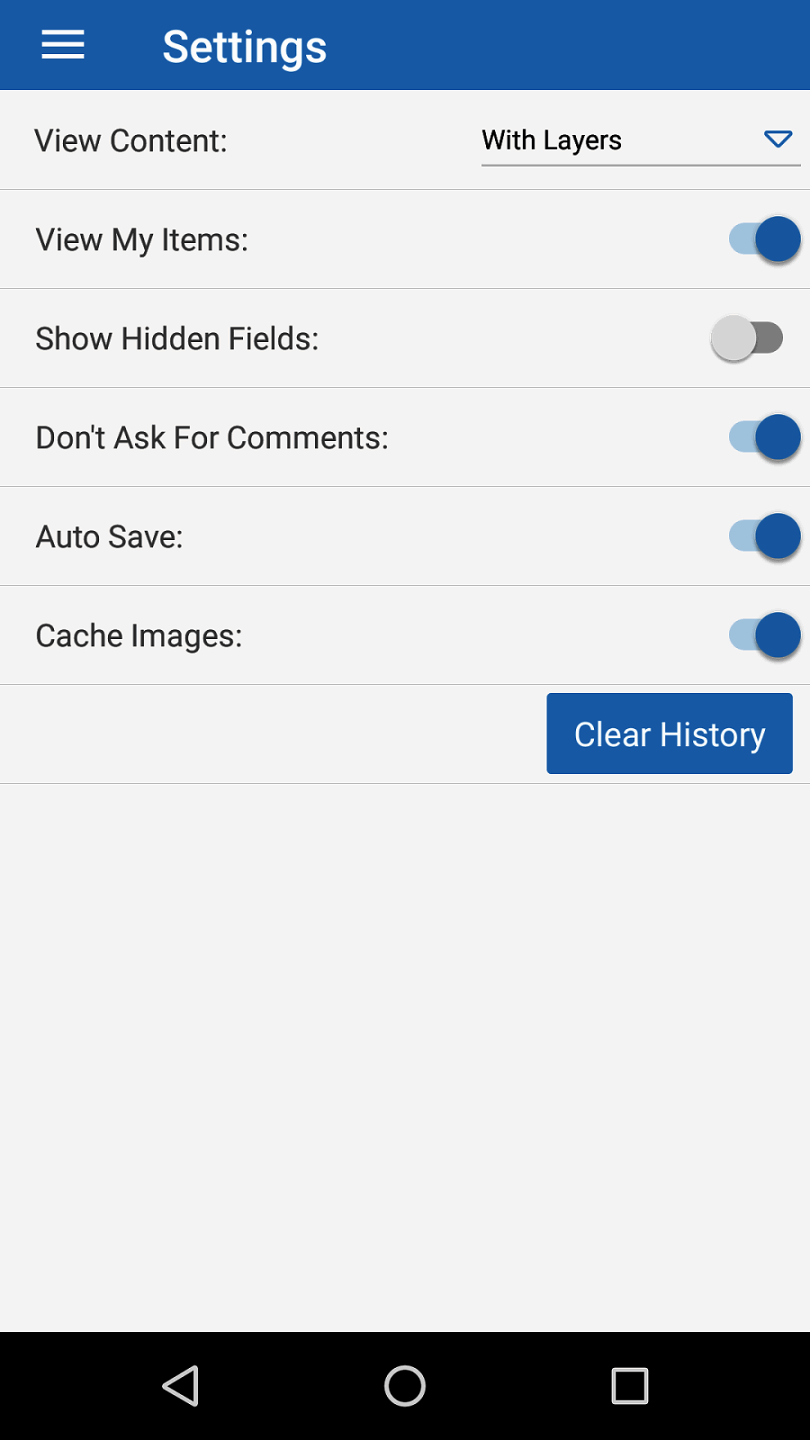Screen dimensions: 810x1440
Task: Open the hamburger drawer menu
Action: tap(62, 45)
